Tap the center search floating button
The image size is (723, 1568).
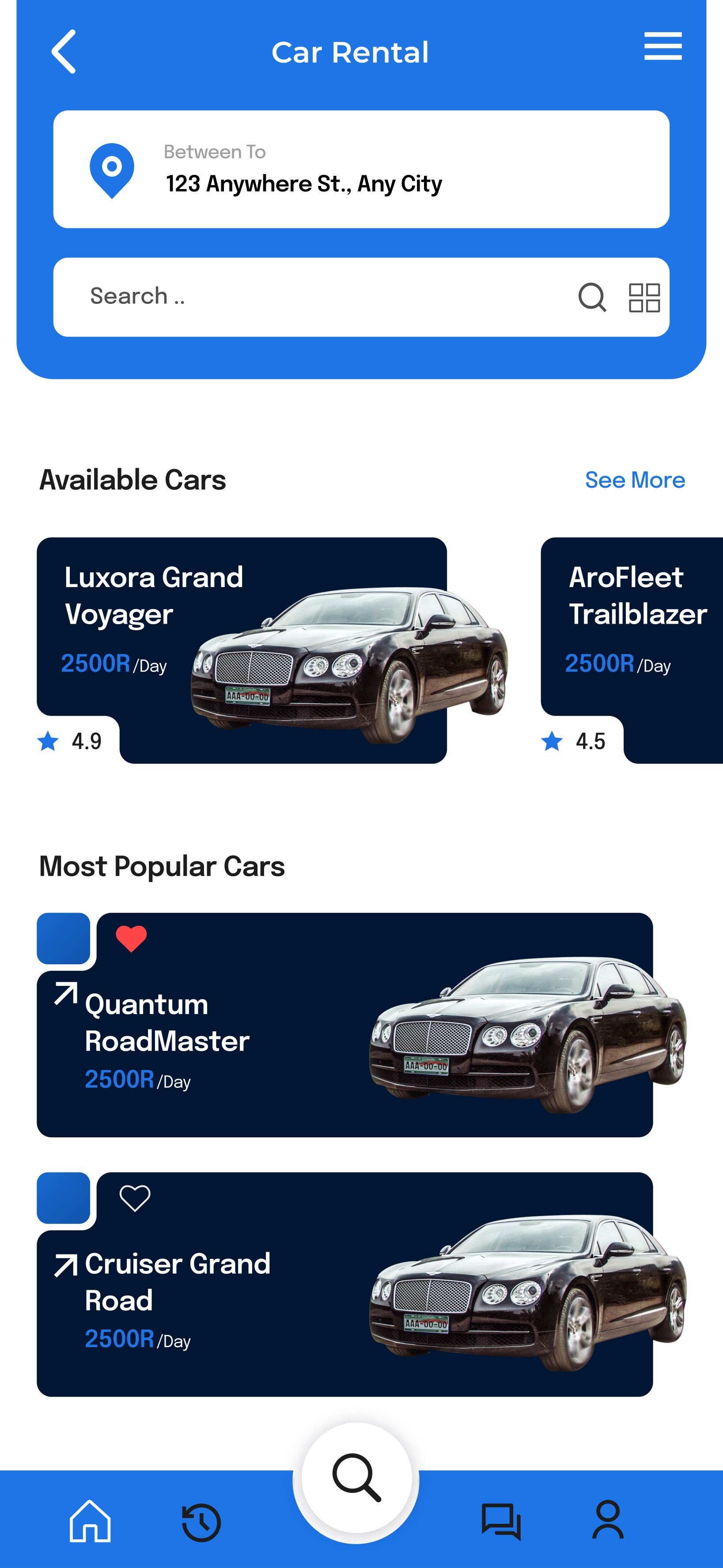(356, 1478)
